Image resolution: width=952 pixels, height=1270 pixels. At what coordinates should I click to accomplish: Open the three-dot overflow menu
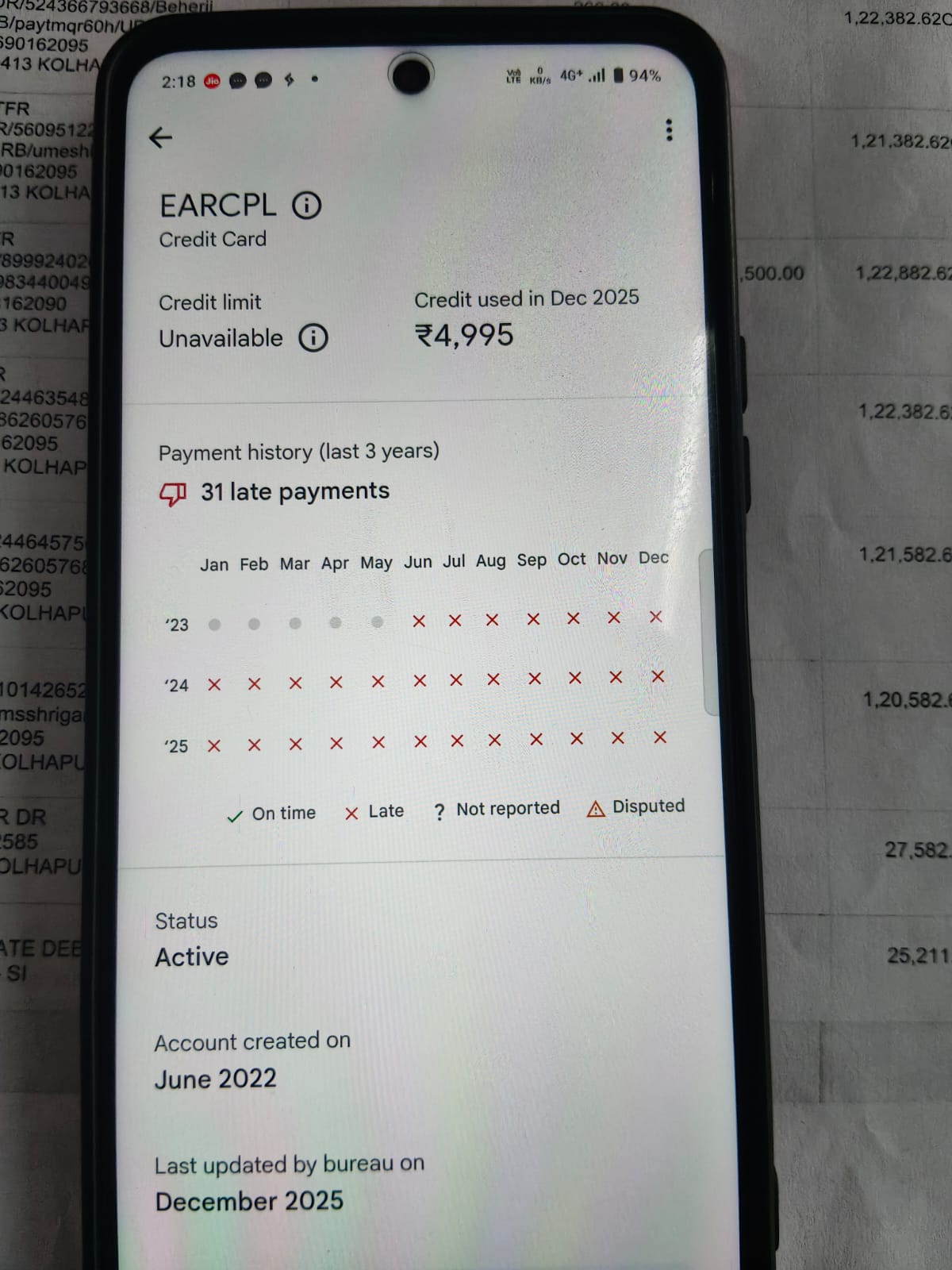click(x=669, y=130)
